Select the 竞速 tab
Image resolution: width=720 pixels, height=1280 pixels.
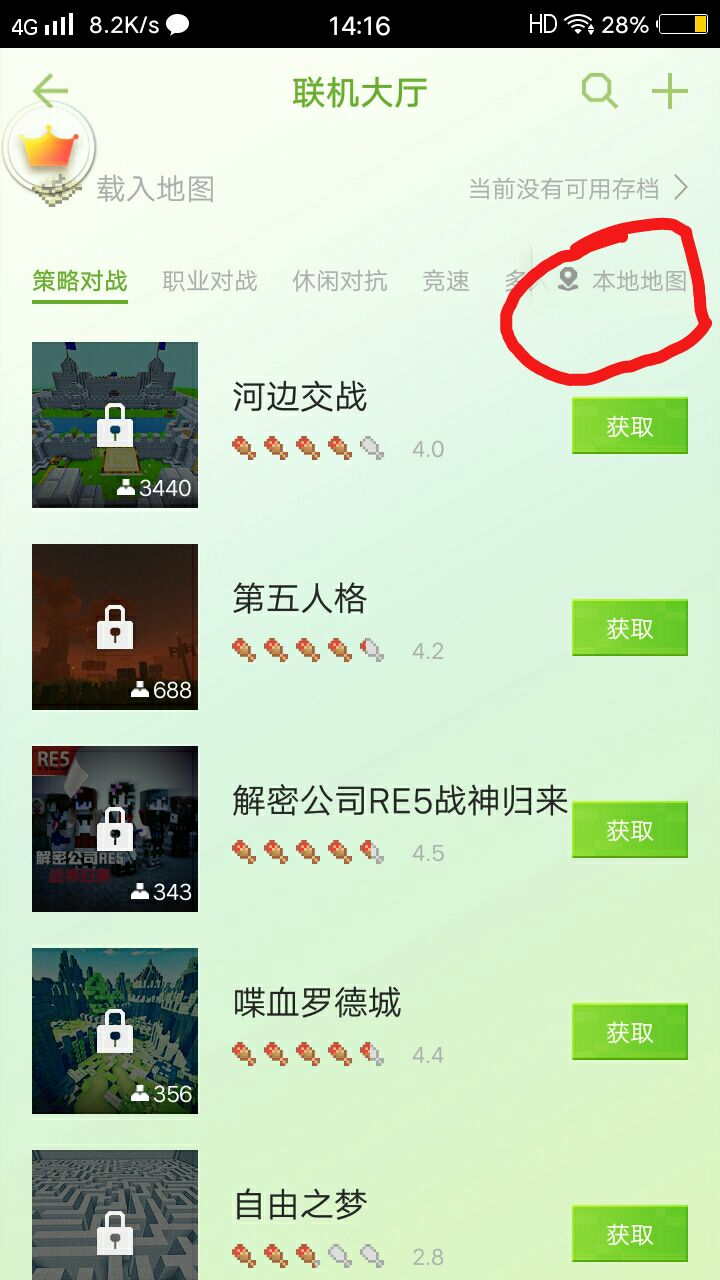click(445, 281)
